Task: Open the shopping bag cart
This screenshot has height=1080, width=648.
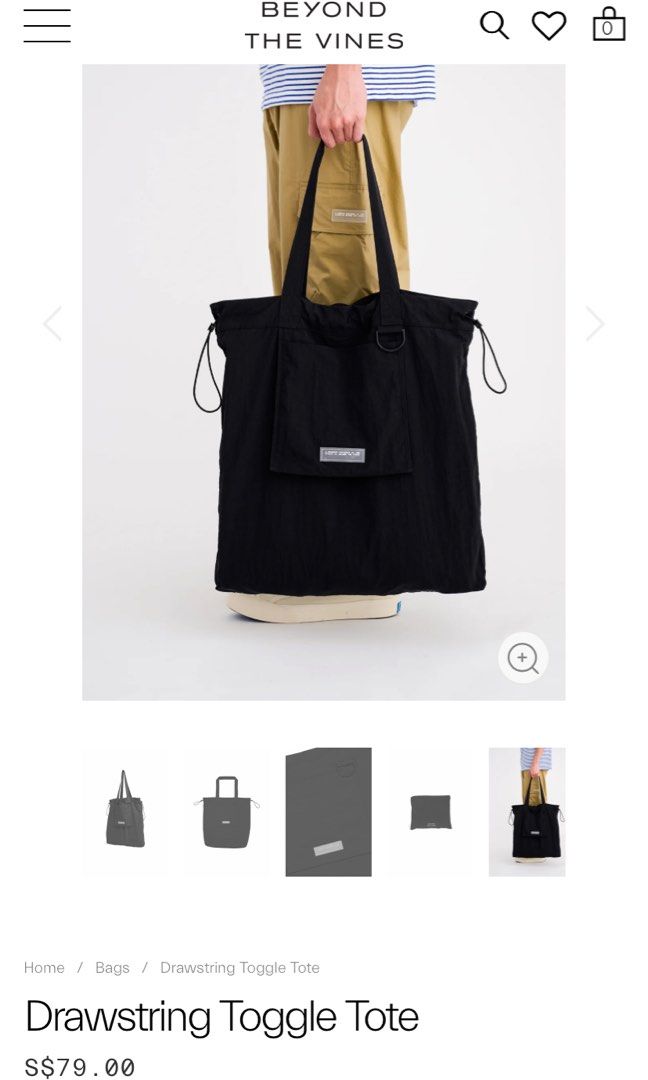Action: [x=608, y=25]
